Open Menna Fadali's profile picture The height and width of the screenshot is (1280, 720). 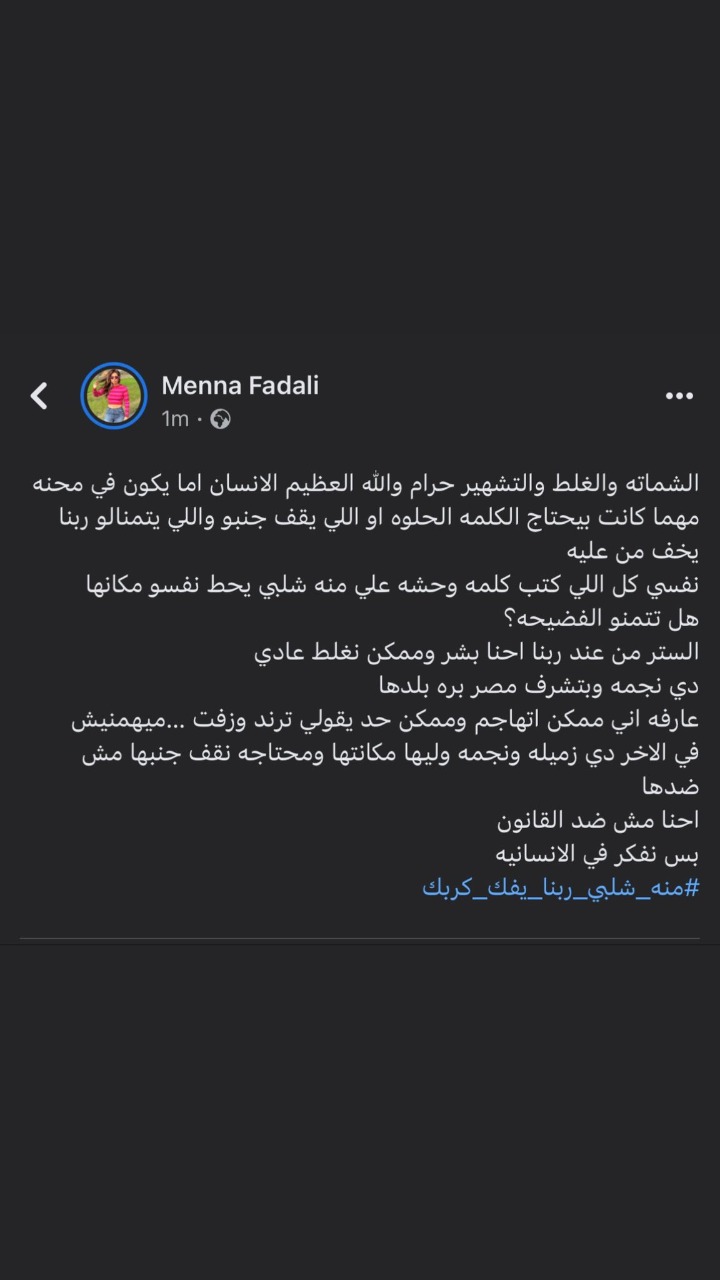coord(113,396)
